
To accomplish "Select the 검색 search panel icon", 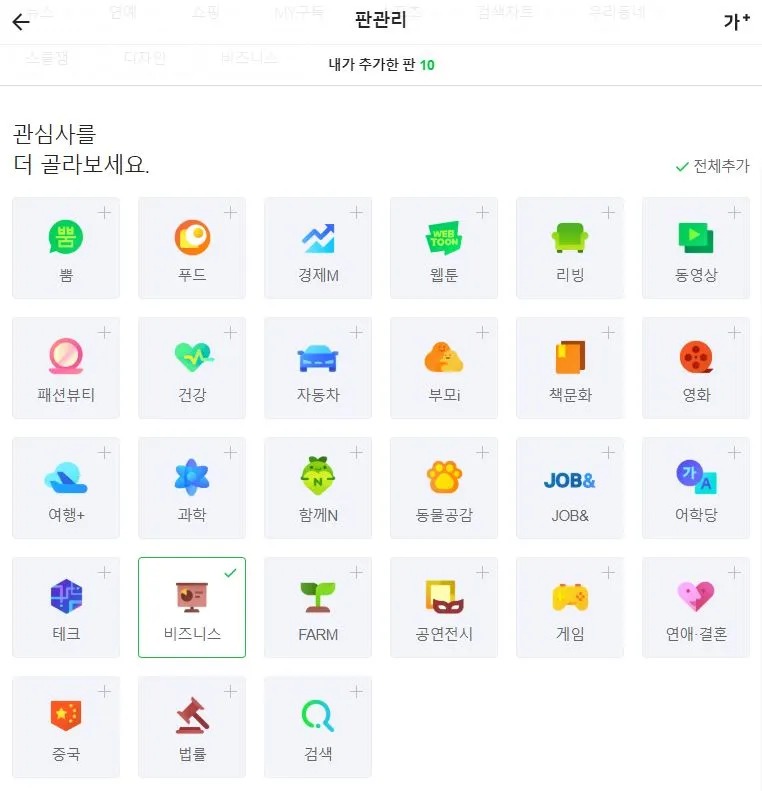I will 318,718.
